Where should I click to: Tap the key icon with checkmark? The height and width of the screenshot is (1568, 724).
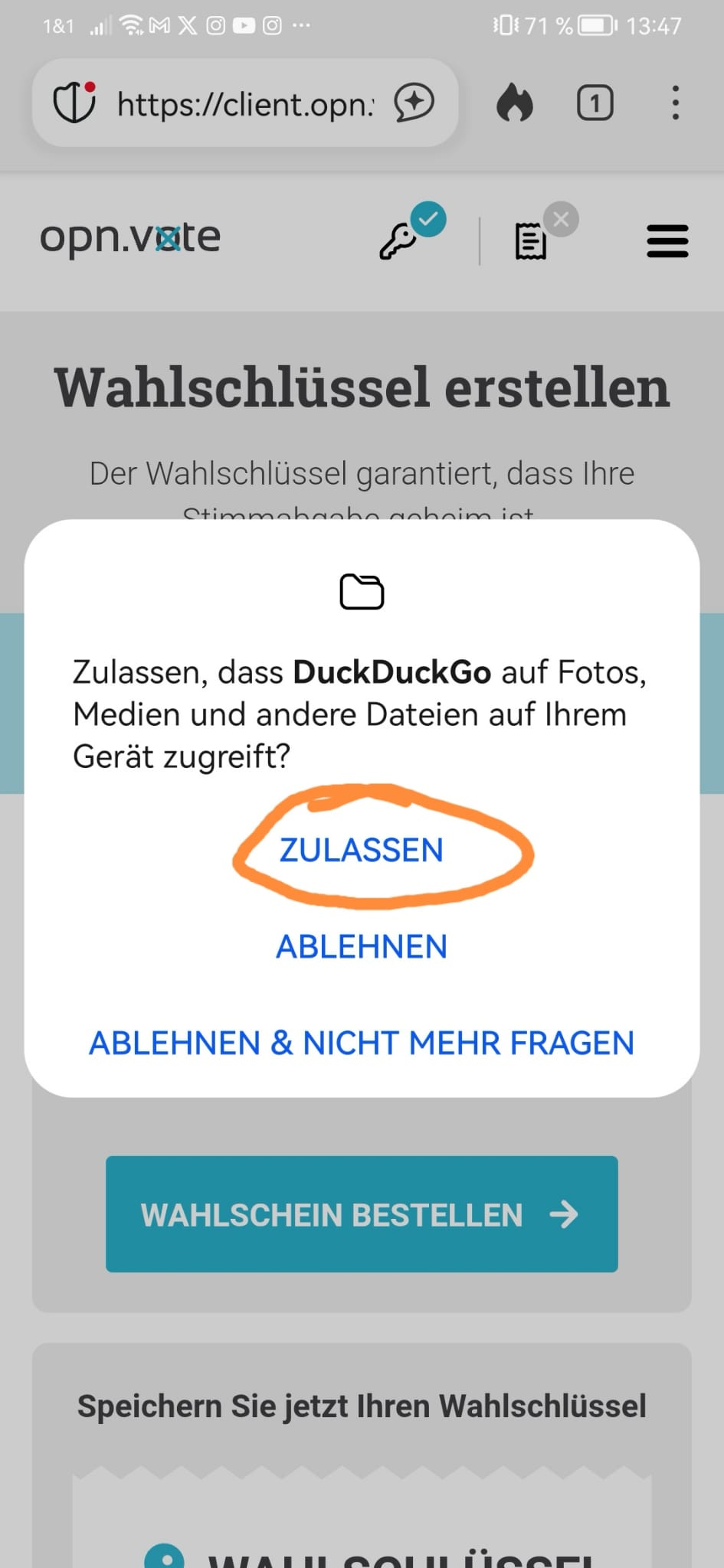coord(400,240)
